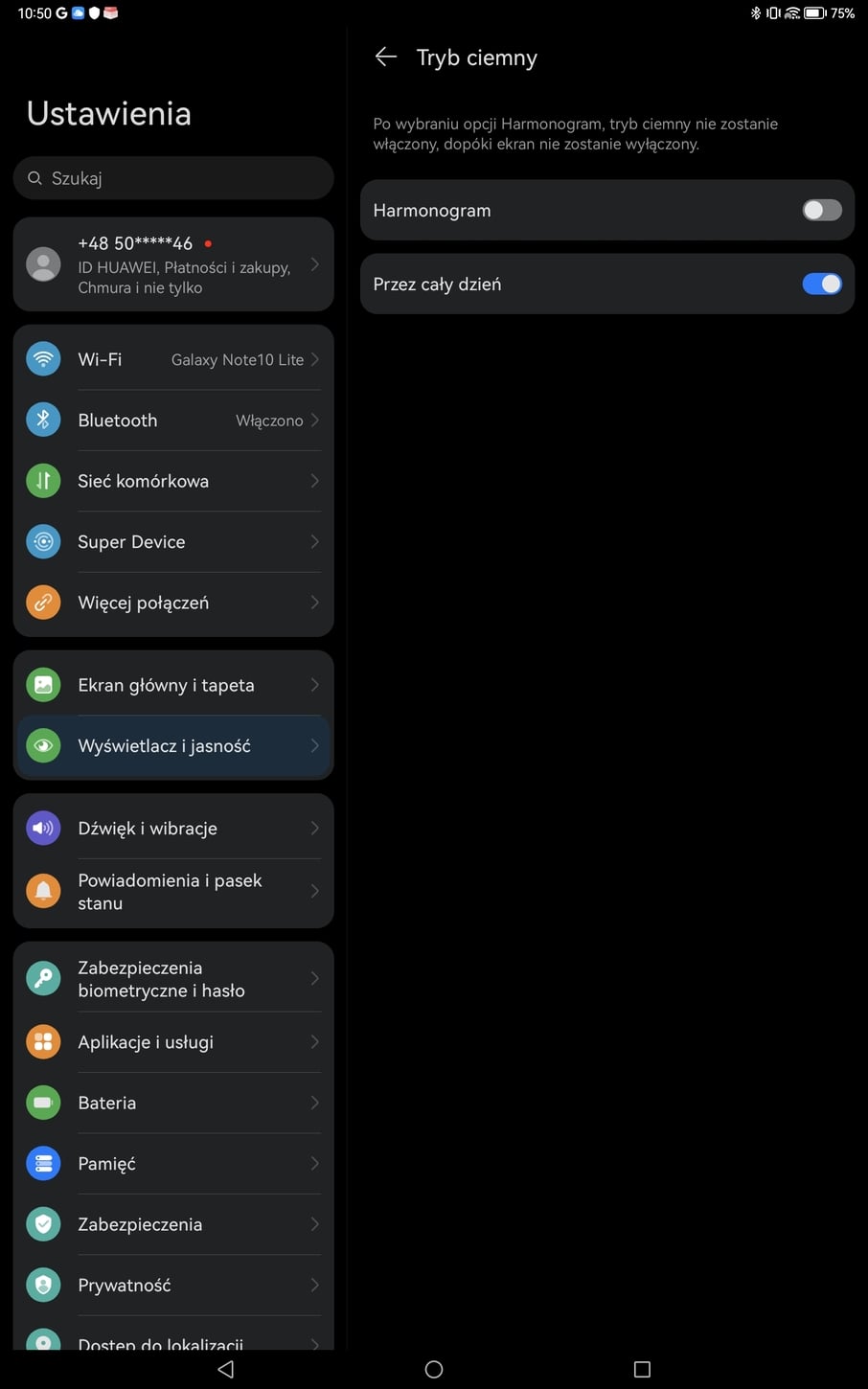Open Bluetooth settings
The width and height of the screenshot is (868, 1389).
(173, 421)
